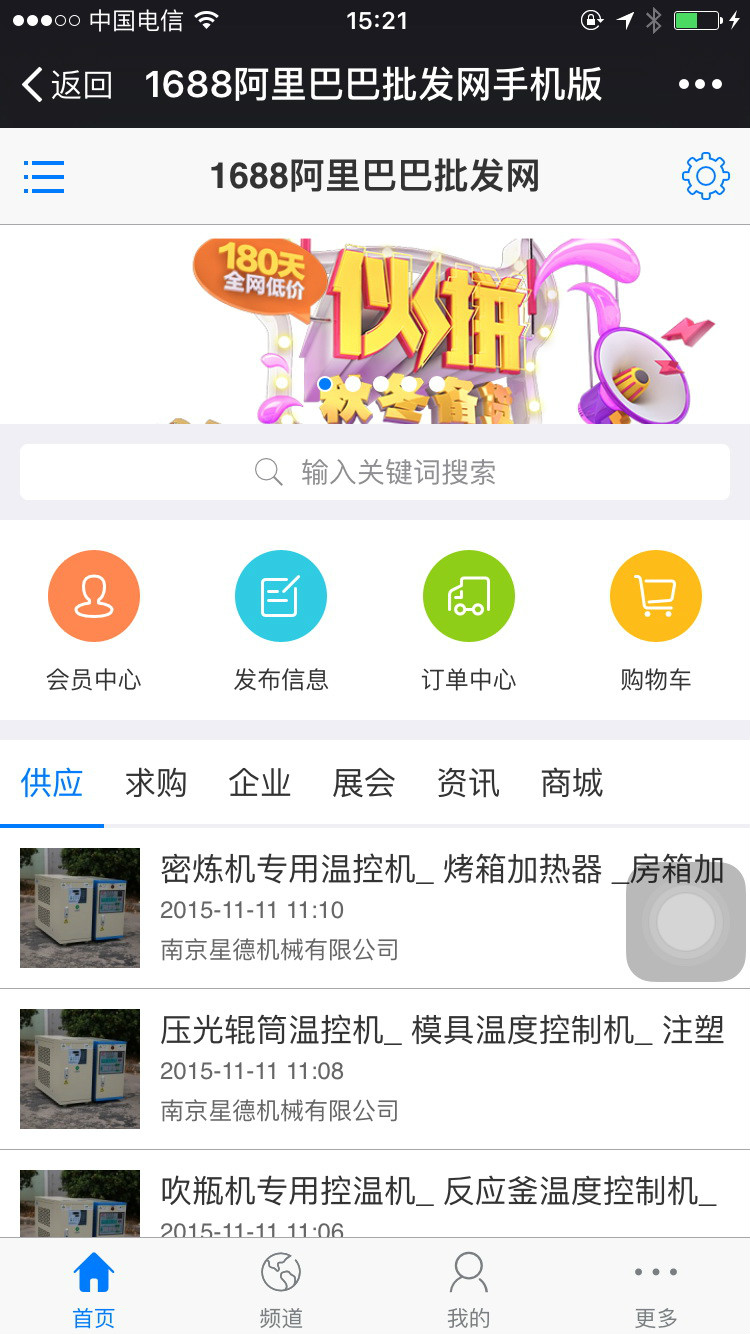Tap the keyword search box
This screenshot has height=1334, width=750.
(375, 472)
